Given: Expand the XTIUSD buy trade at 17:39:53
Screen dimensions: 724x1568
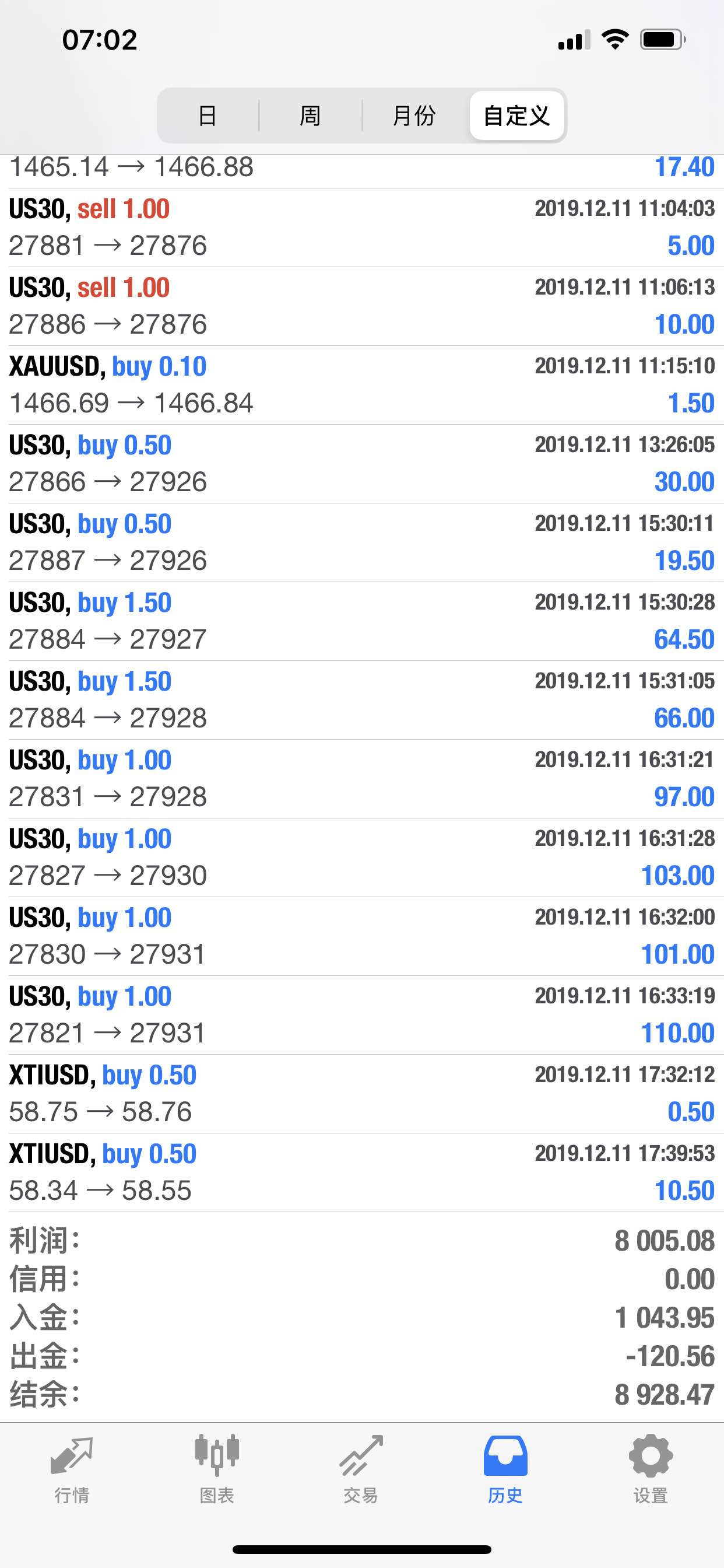Looking at the screenshot, I should pos(362,1172).
